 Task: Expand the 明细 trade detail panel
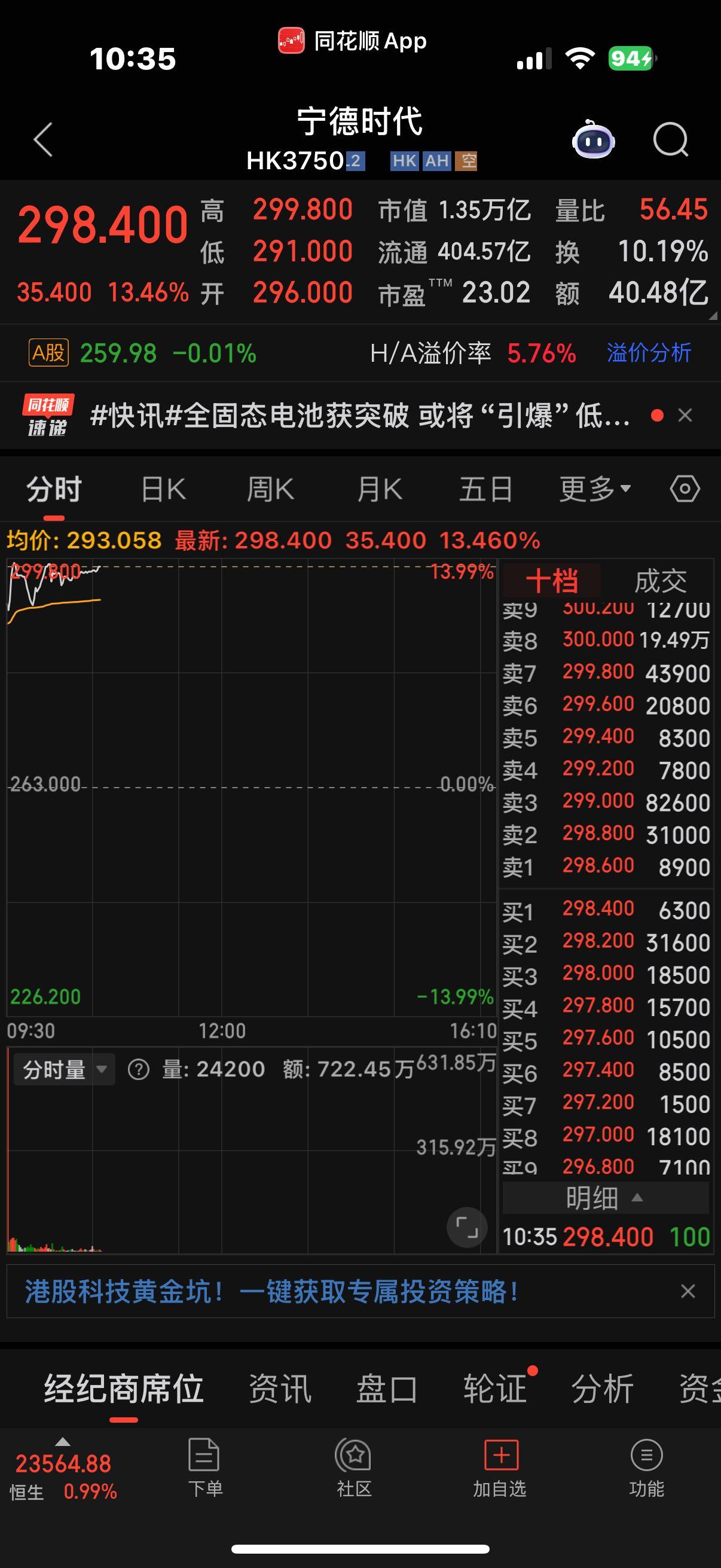point(606,1198)
